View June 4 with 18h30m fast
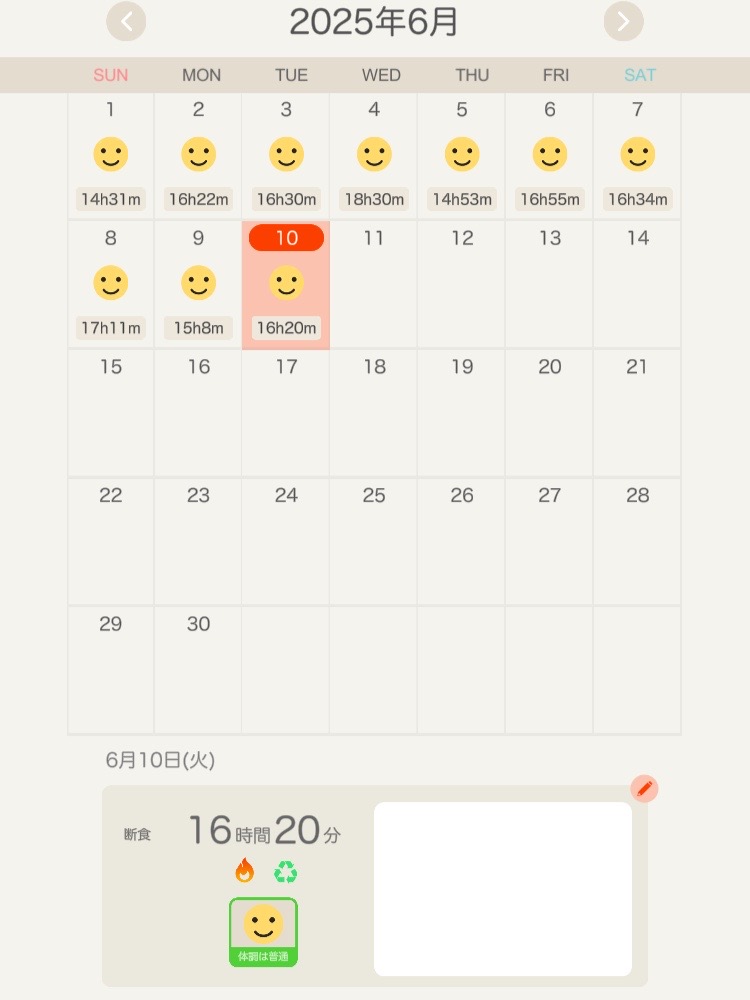750x1000 pixels. 374,156
